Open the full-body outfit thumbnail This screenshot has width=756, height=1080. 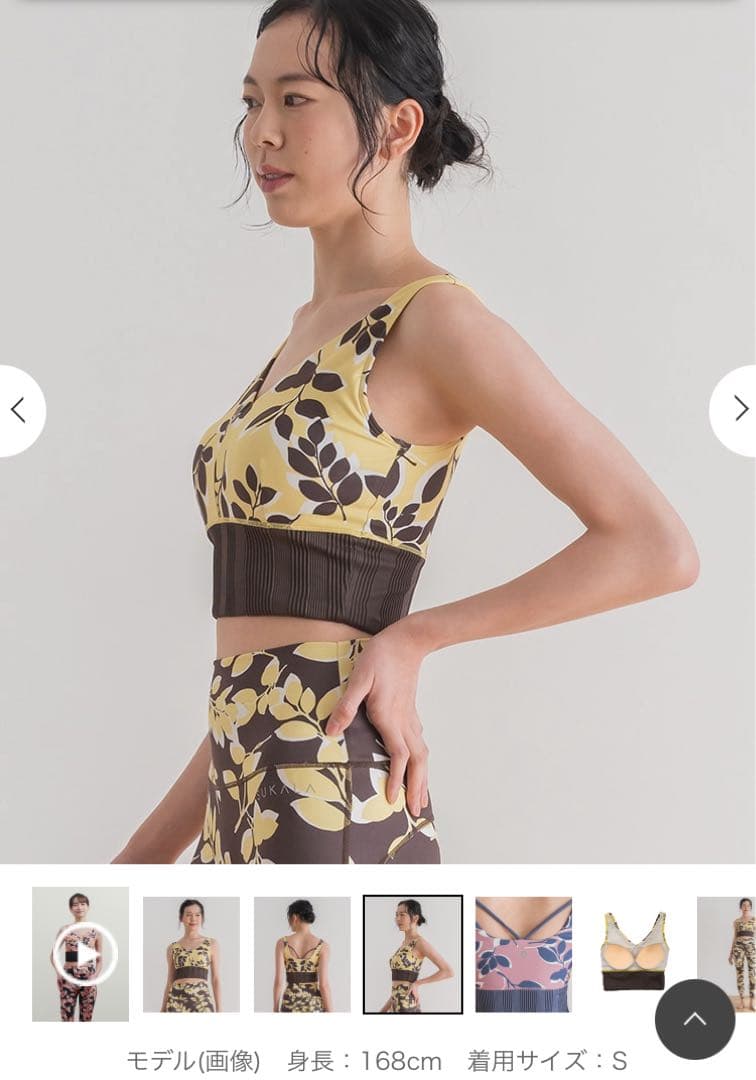[x=728, y=954]
